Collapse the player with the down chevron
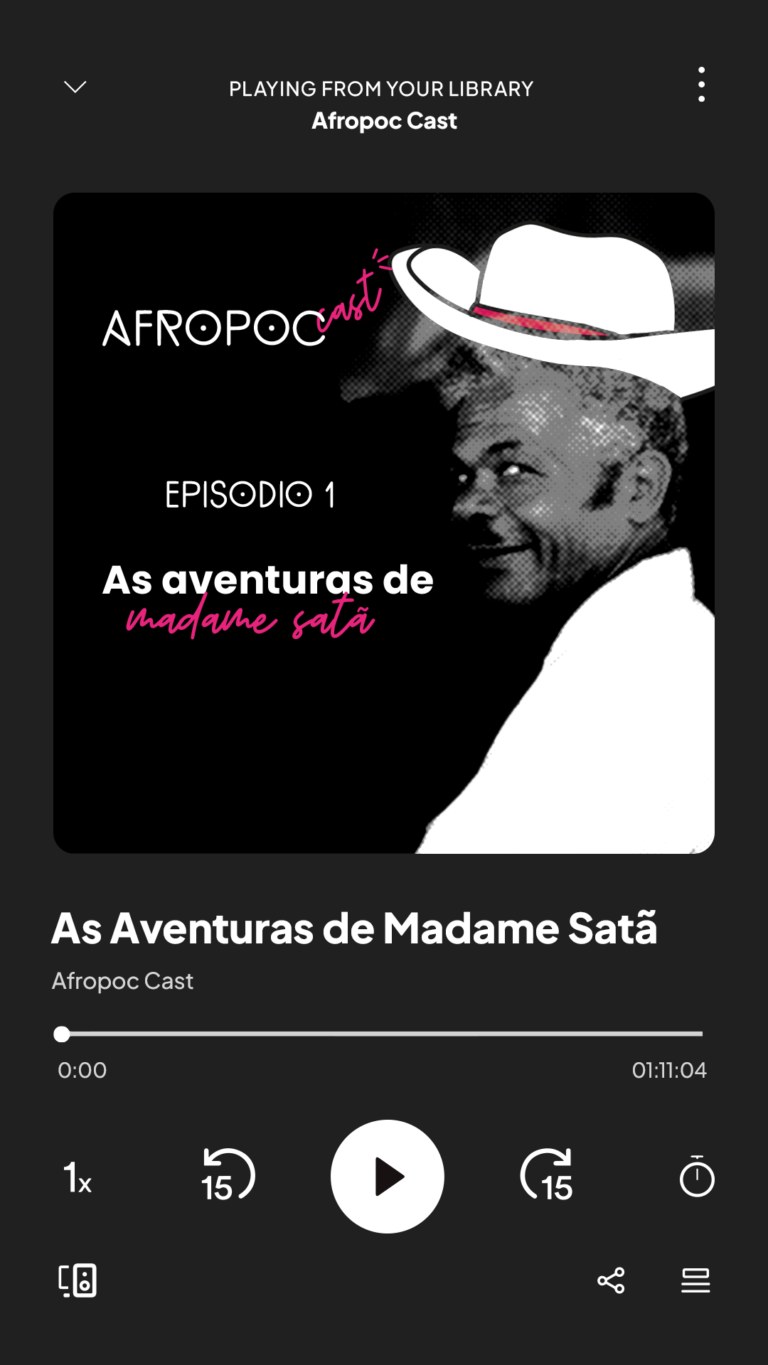The image size is (768, 1365). 75,87
